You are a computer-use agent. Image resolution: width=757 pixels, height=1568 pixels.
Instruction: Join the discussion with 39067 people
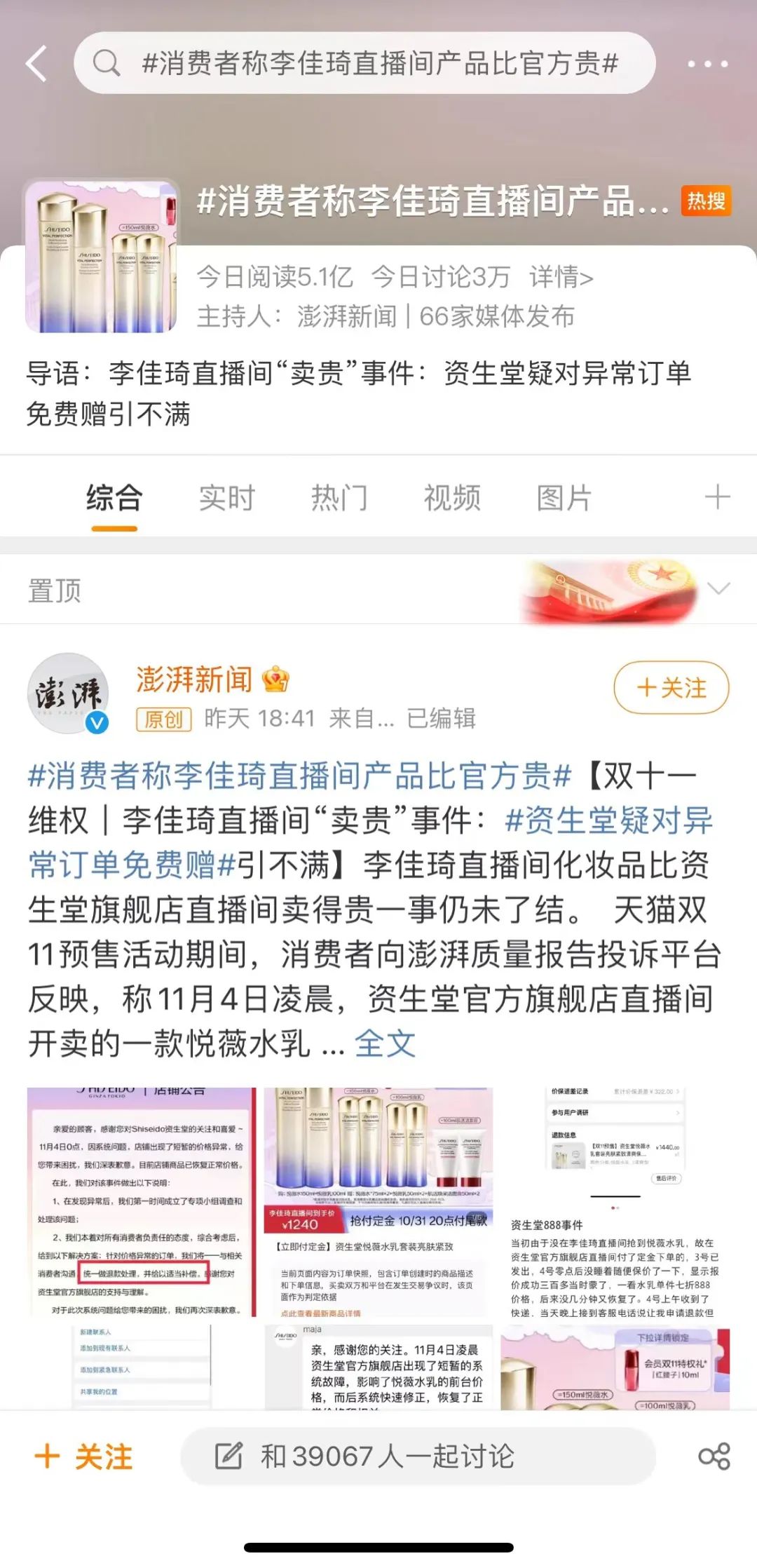click(x=417, y=1457)
